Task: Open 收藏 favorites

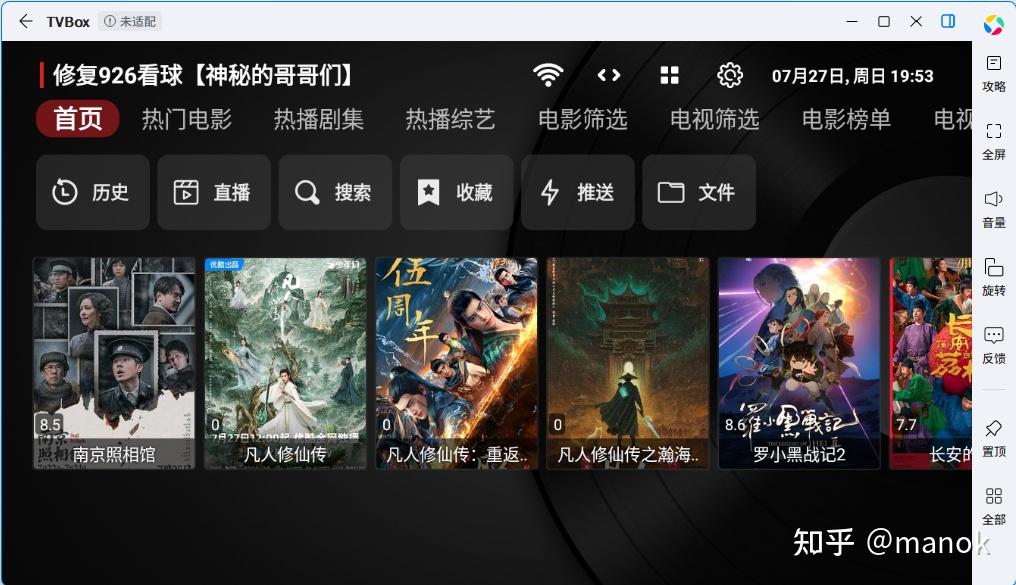Action: [457, 192]
